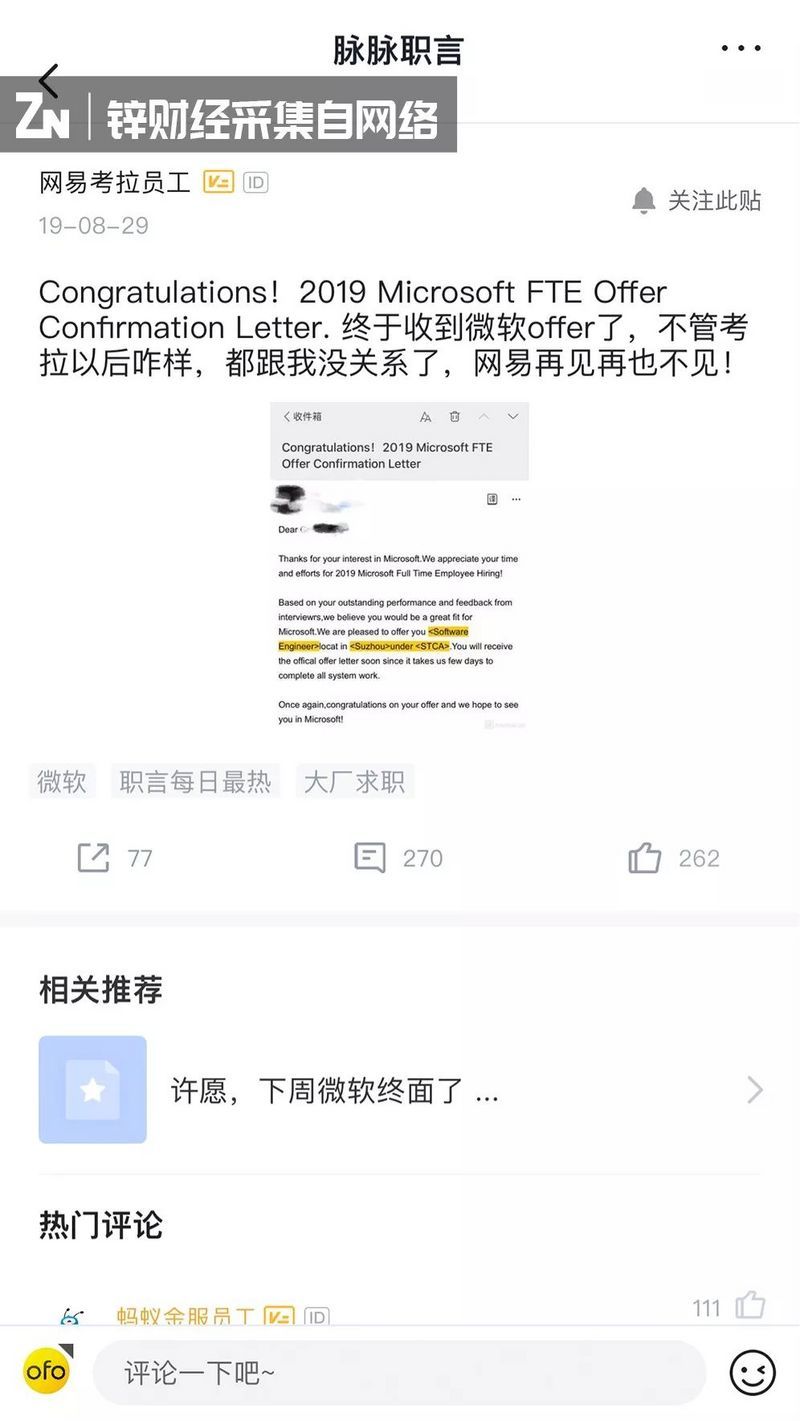Open the 职言每日最热 tag
Viewport: 800px width, 1421px height.
coord(195,781)
